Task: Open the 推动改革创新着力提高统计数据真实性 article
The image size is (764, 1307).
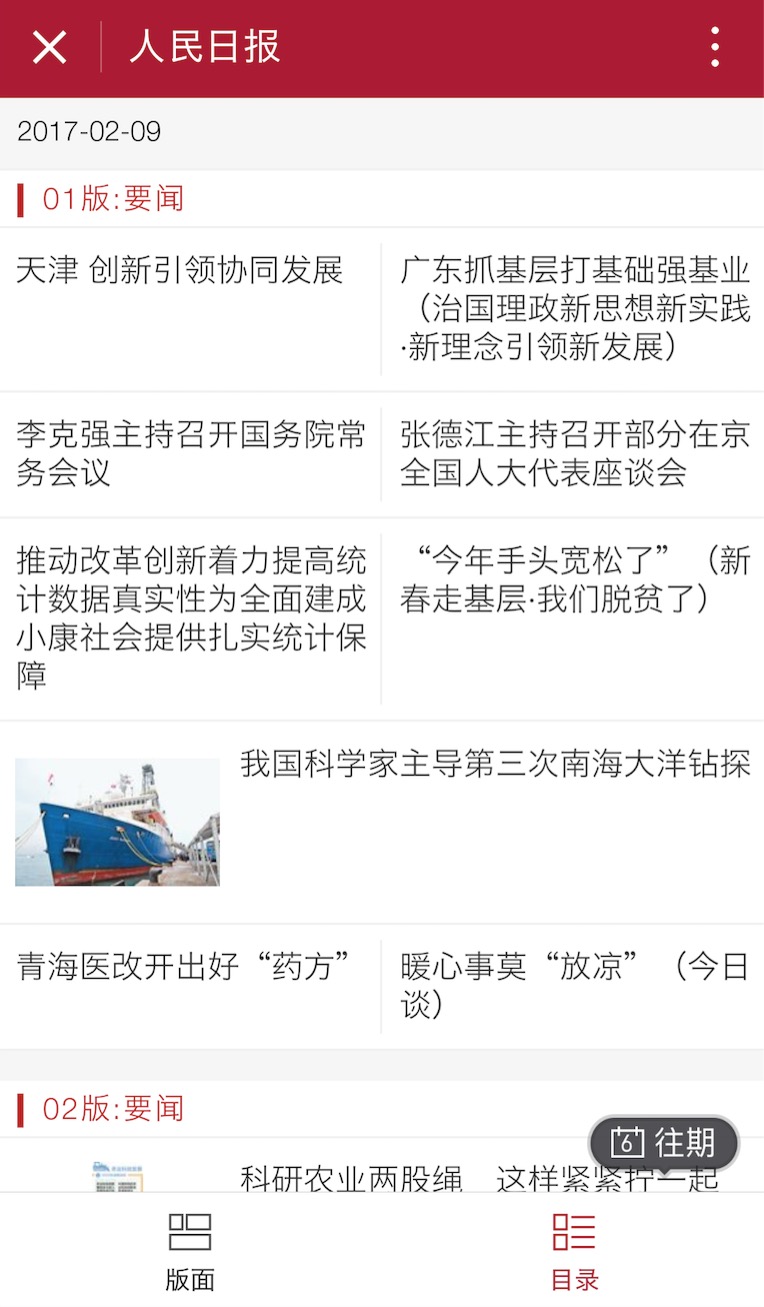Action: click(x=190, y=618)
